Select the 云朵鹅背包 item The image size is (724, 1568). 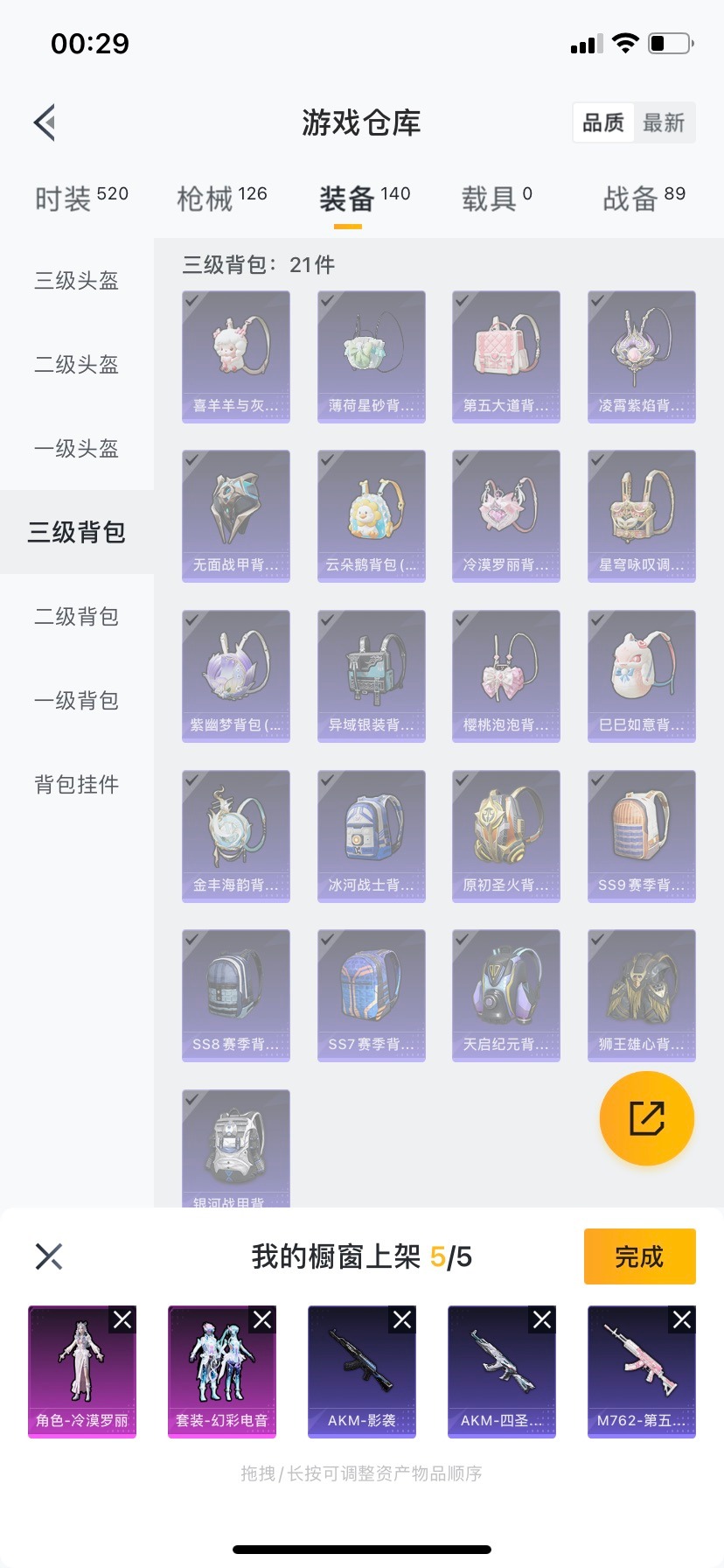coord(371,515)
